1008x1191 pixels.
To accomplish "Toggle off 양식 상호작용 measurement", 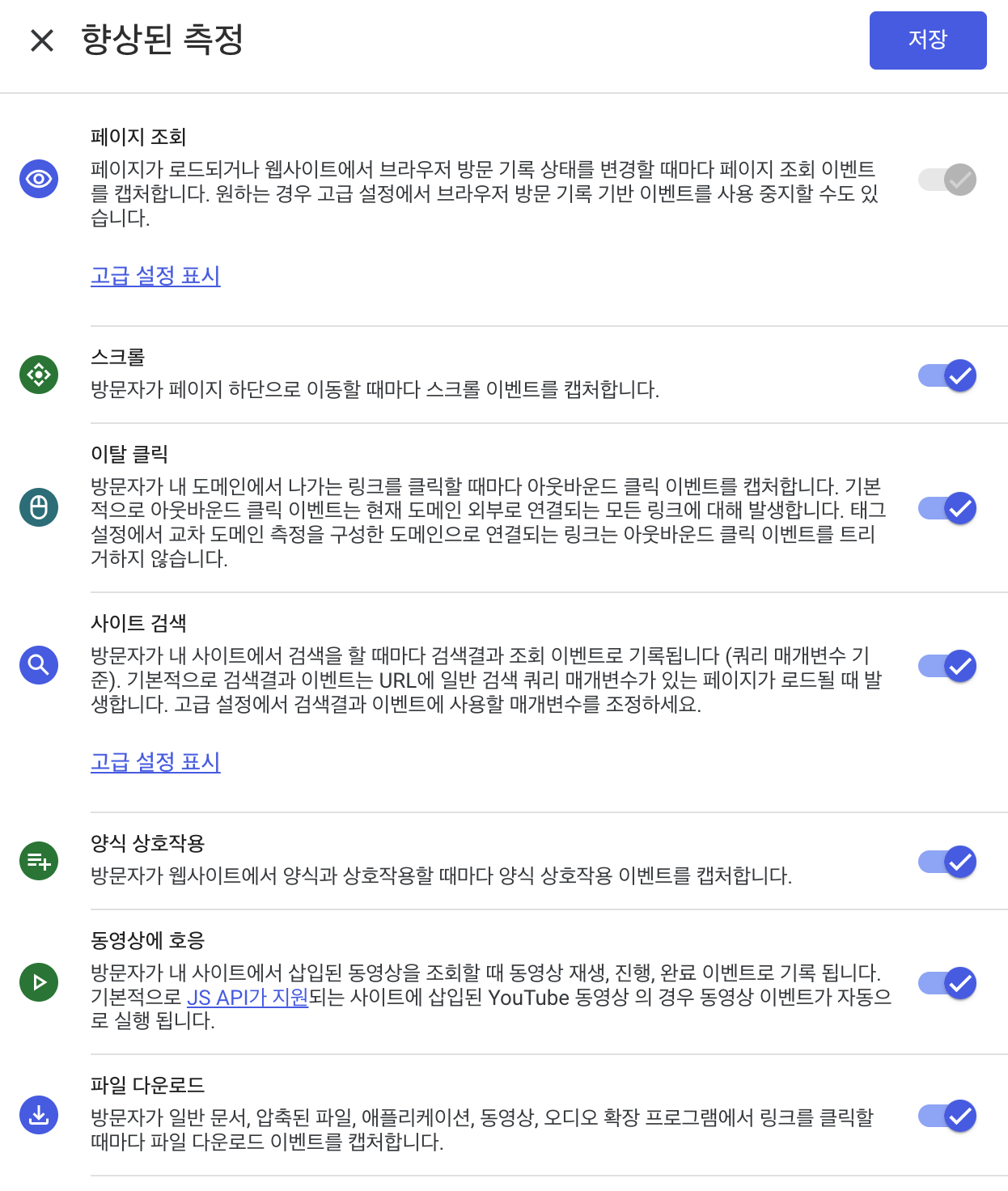I will 947,862.
